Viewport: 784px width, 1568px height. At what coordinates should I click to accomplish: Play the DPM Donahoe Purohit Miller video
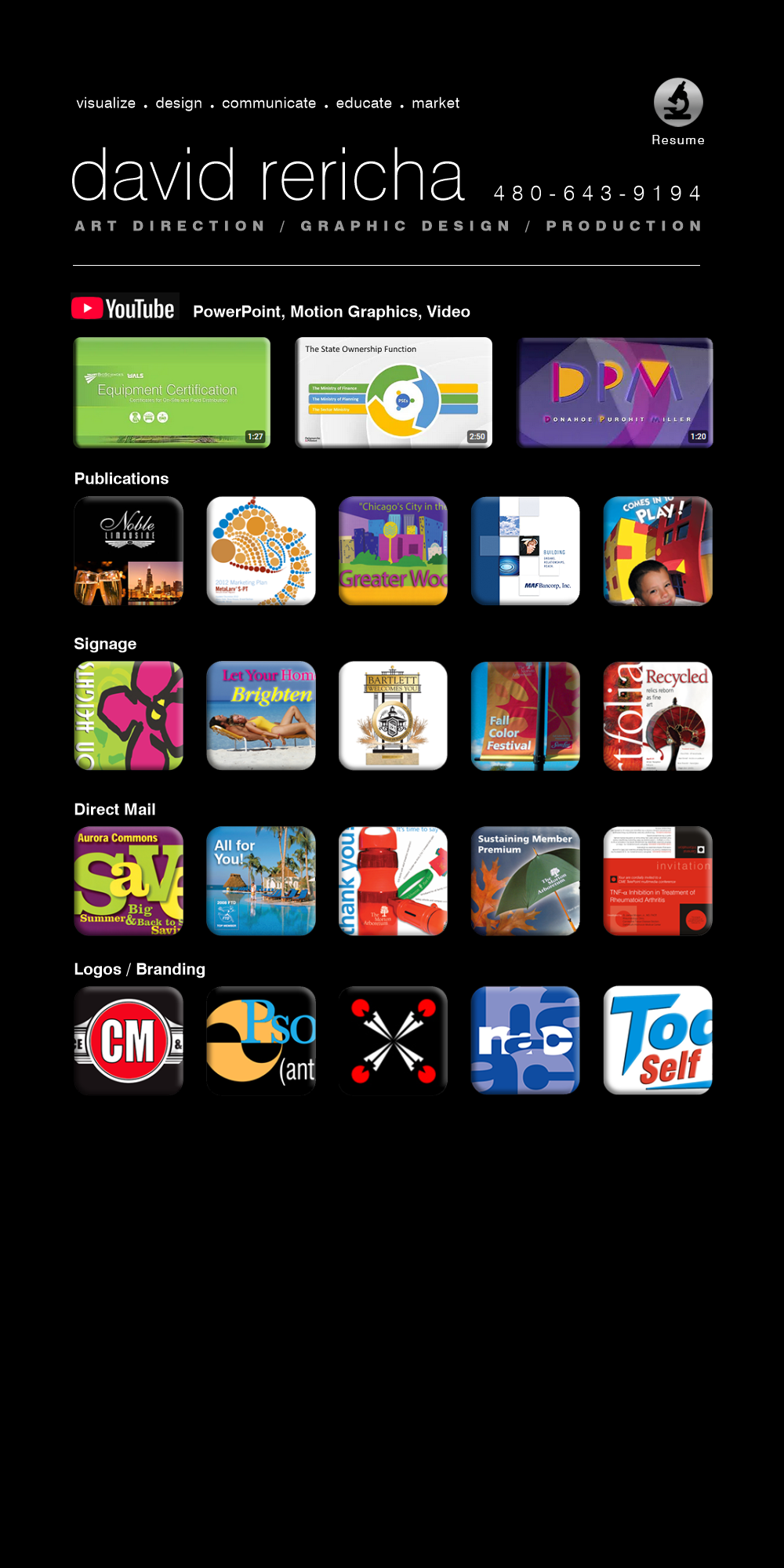[615, 393]
